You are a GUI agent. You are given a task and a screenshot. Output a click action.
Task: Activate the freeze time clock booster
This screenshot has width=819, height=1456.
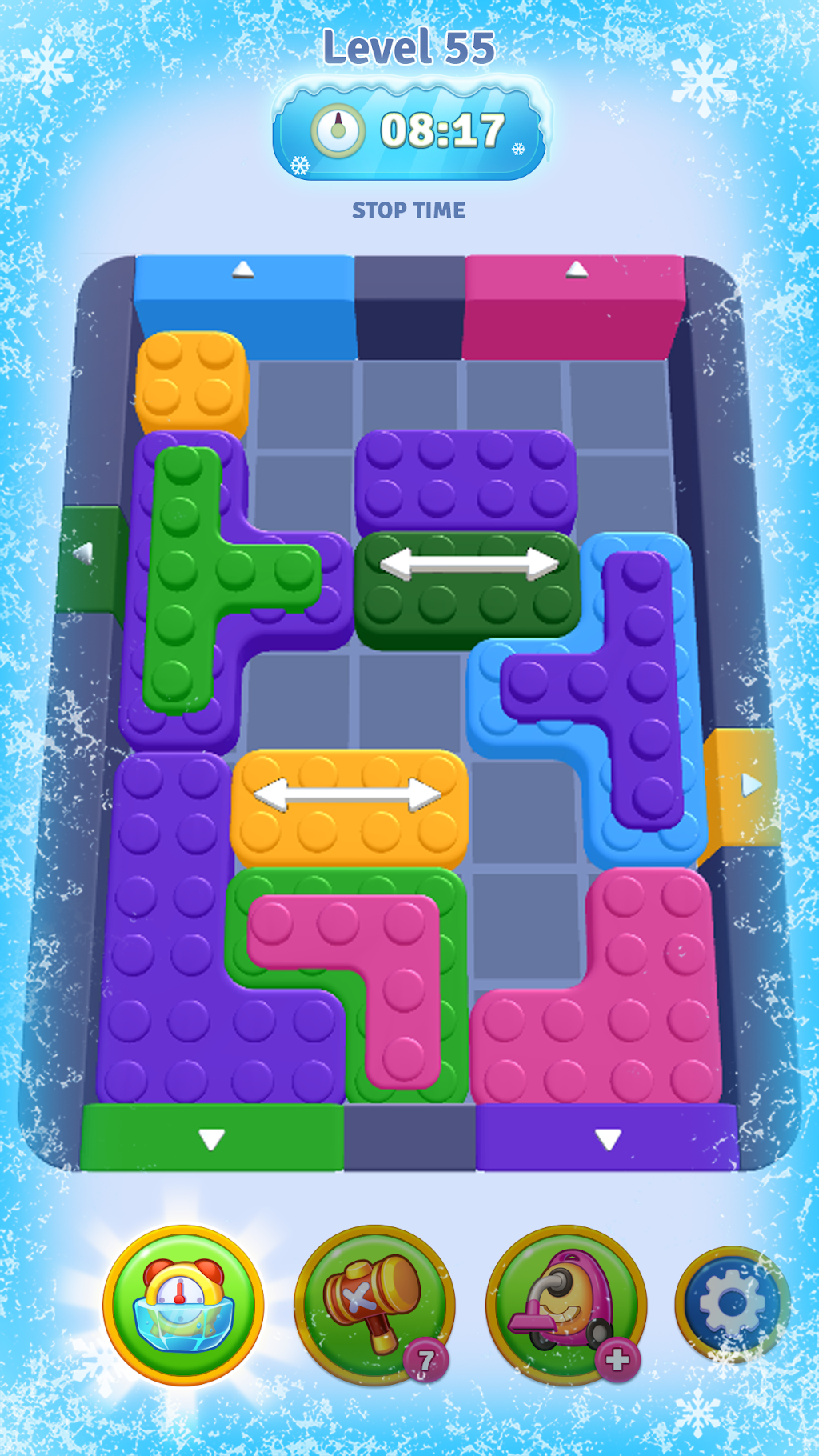184,1305
